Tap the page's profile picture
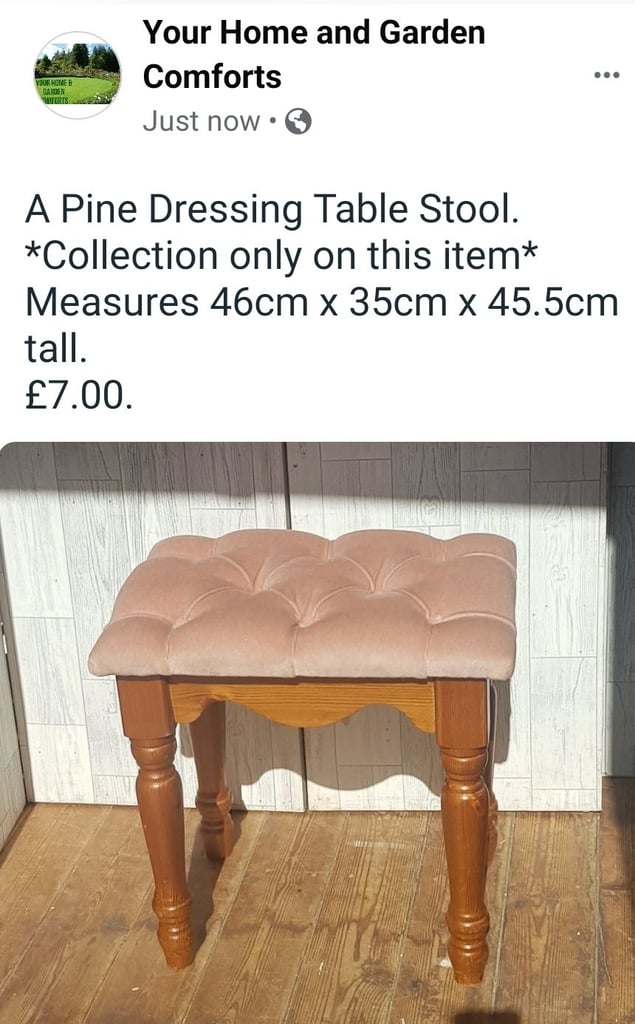 coord(77,75)
